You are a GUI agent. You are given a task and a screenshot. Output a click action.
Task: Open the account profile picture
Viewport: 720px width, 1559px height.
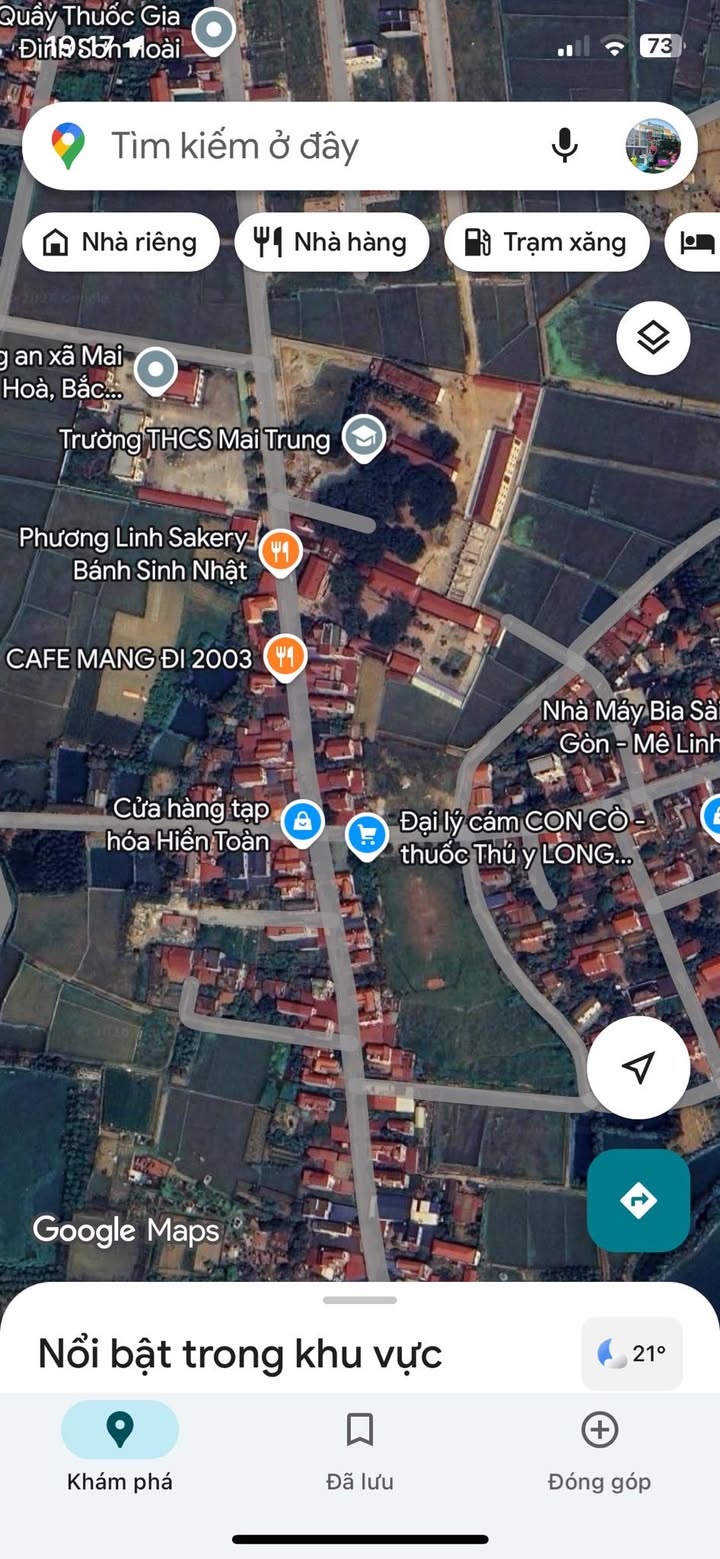click(x=653, y=146)
